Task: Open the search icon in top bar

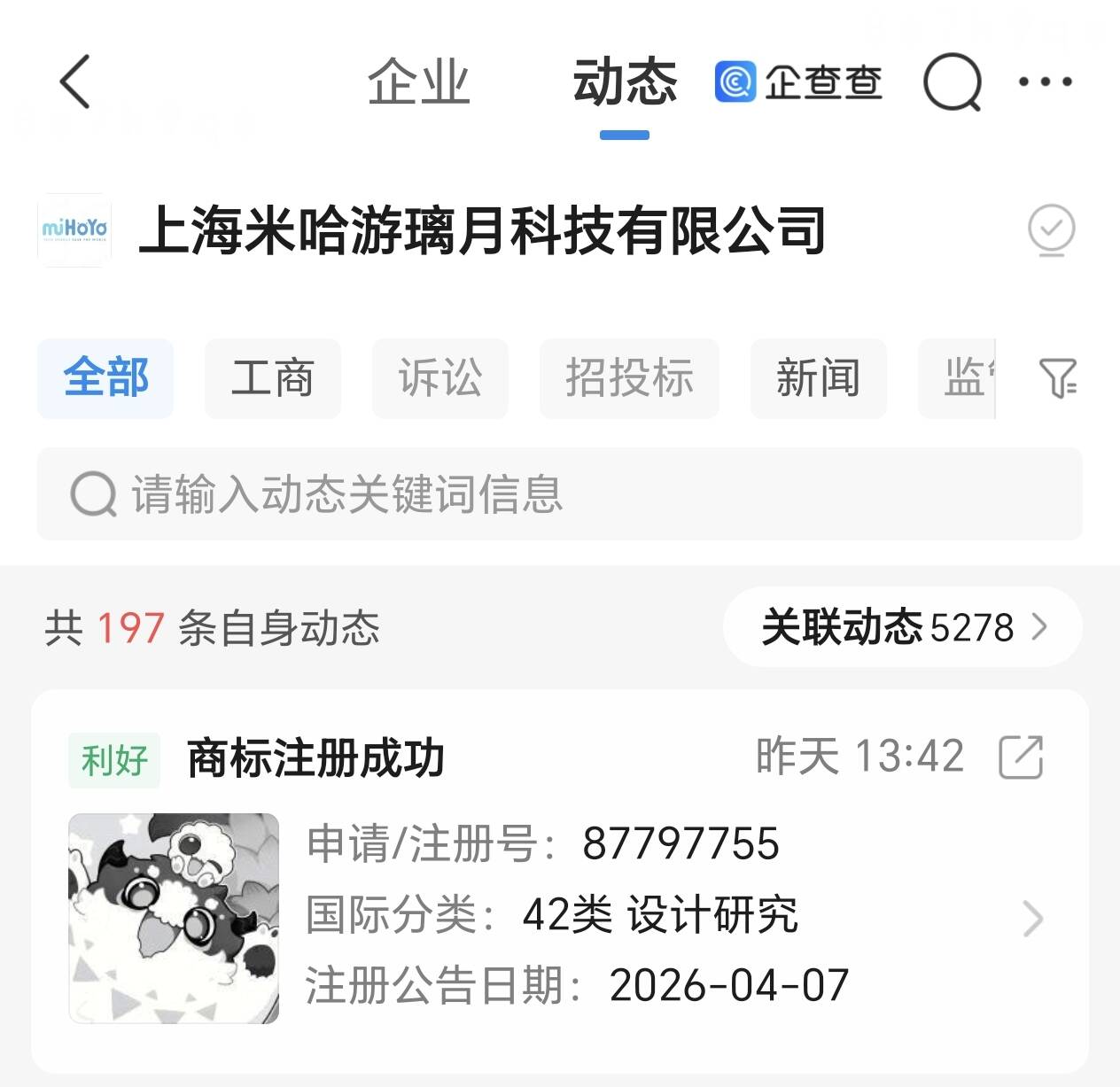Action: point(952,82)
